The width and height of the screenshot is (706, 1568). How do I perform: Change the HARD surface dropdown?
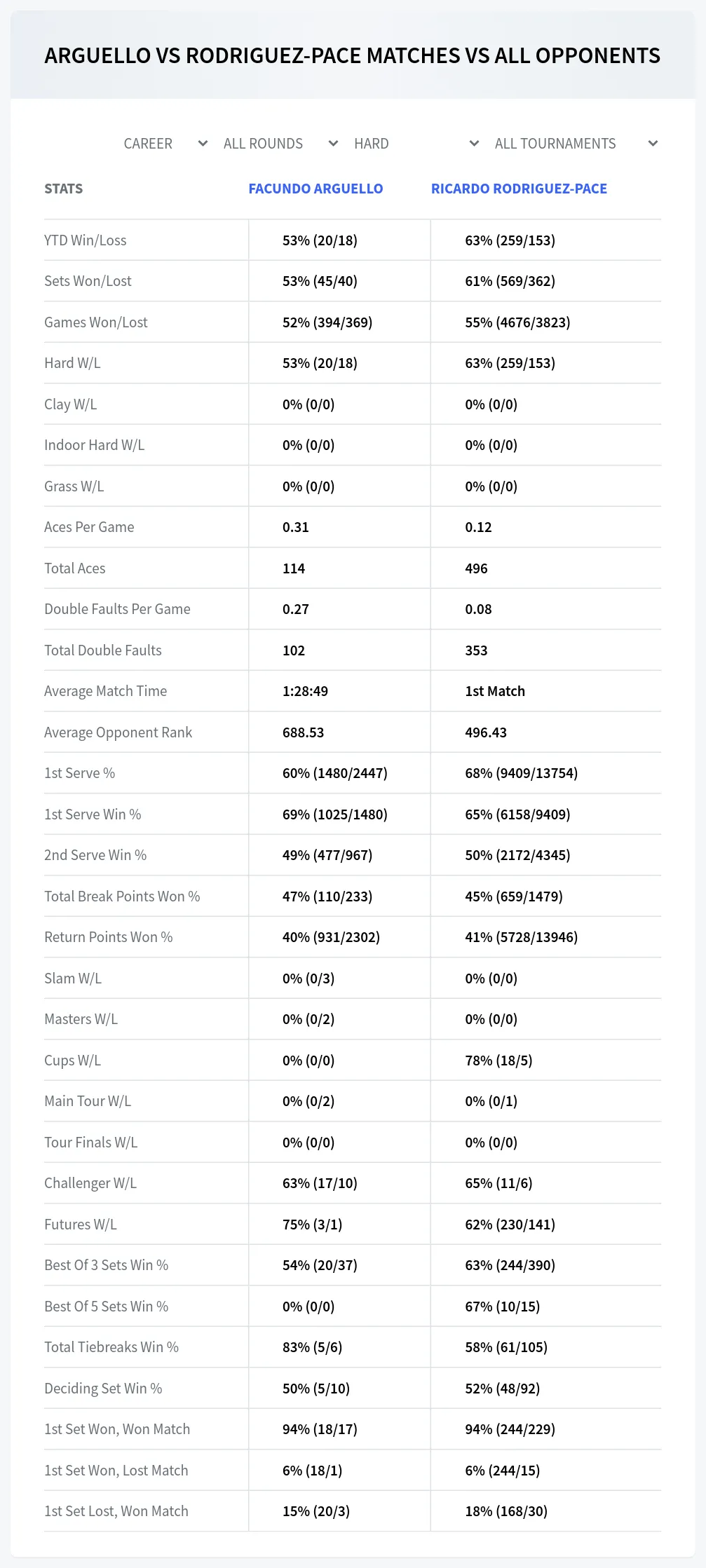(x=416, y=144)
